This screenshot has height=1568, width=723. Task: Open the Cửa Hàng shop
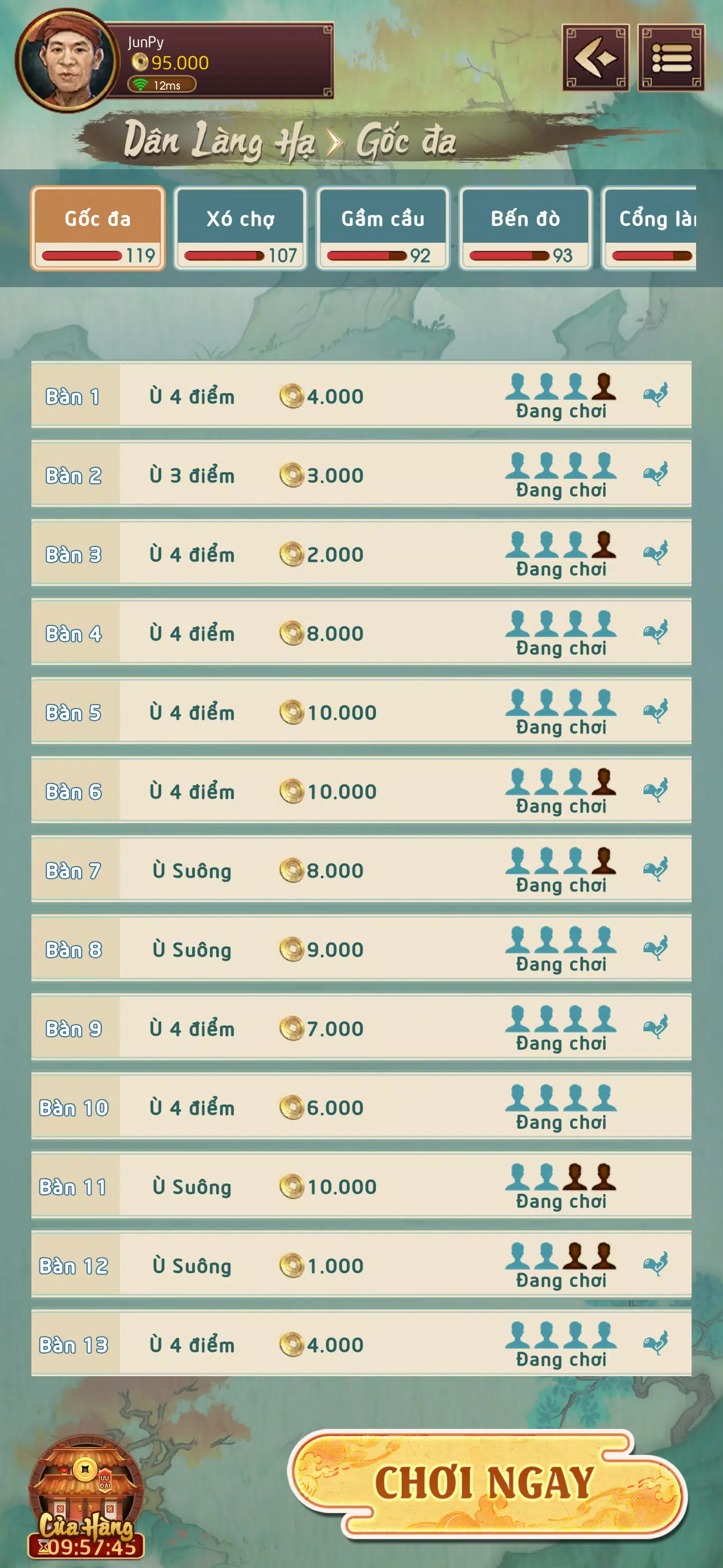pos(86,1498)
